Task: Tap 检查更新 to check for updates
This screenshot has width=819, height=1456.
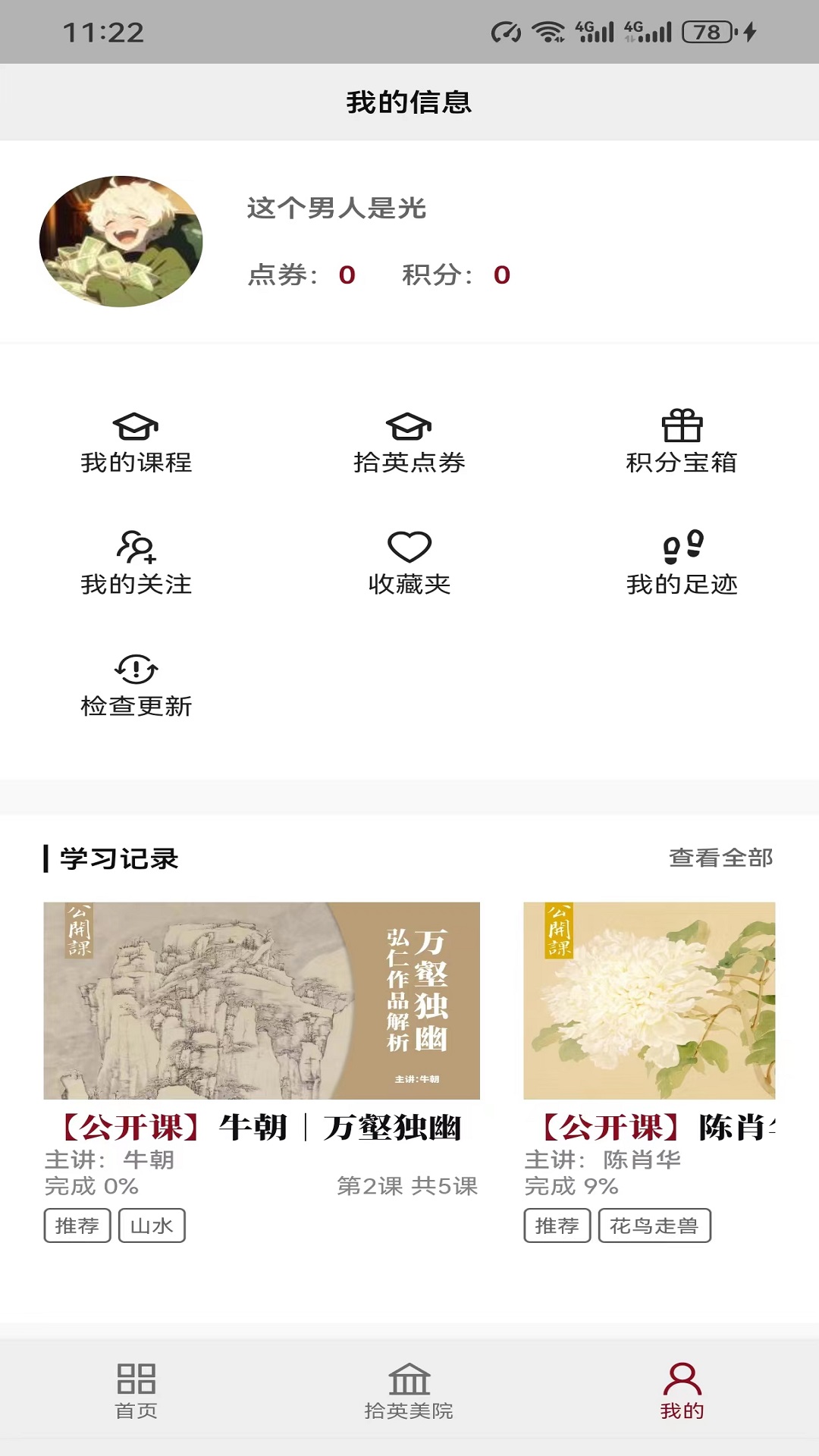Action: [x=136, y=686]
